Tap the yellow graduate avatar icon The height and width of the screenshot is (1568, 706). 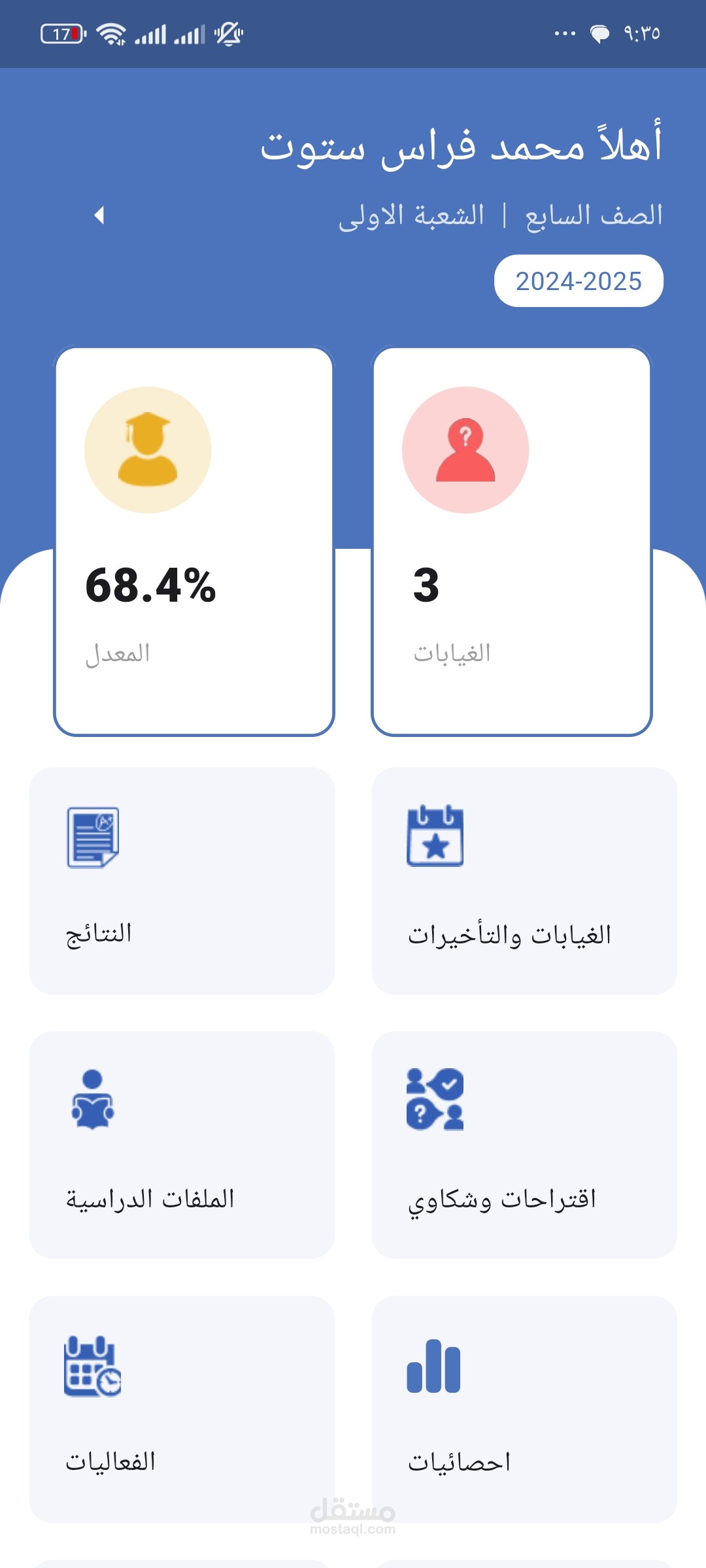[x=149, y=451]
